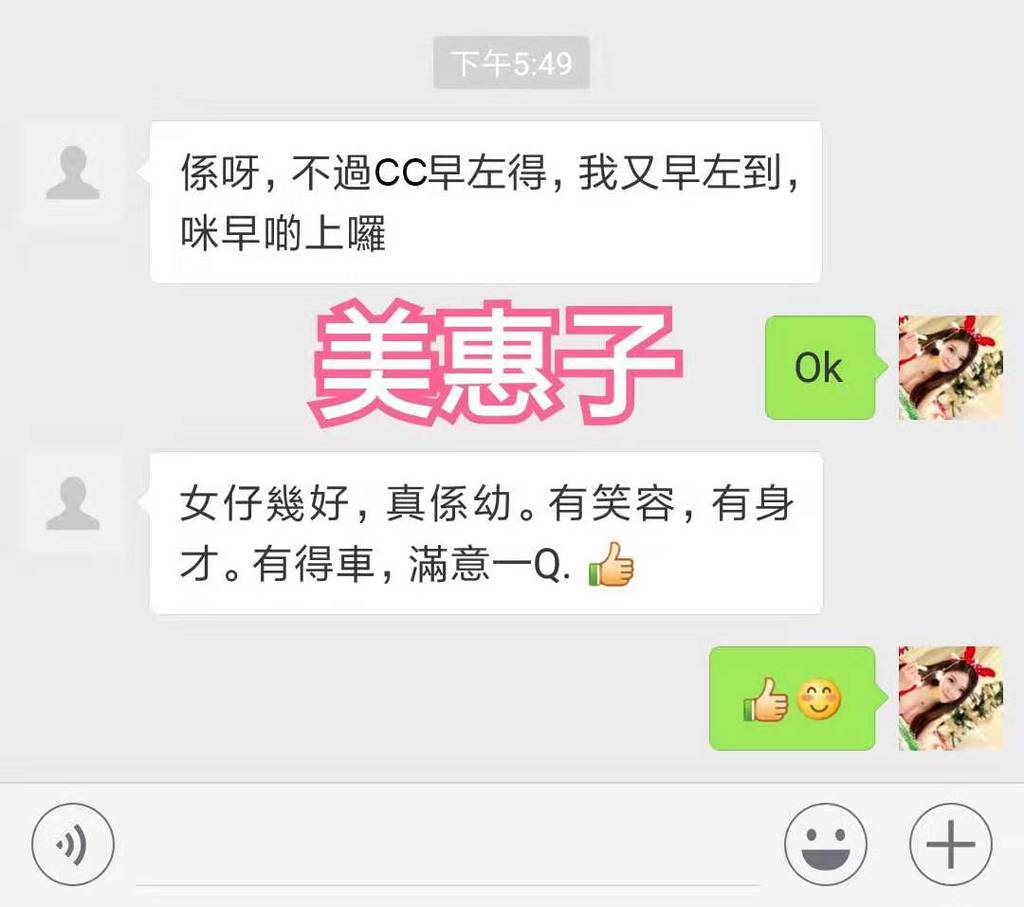Open sender's avatar beside the Ok message
The height and width of the screenshot is (907, 1024).
coord(950,367)
